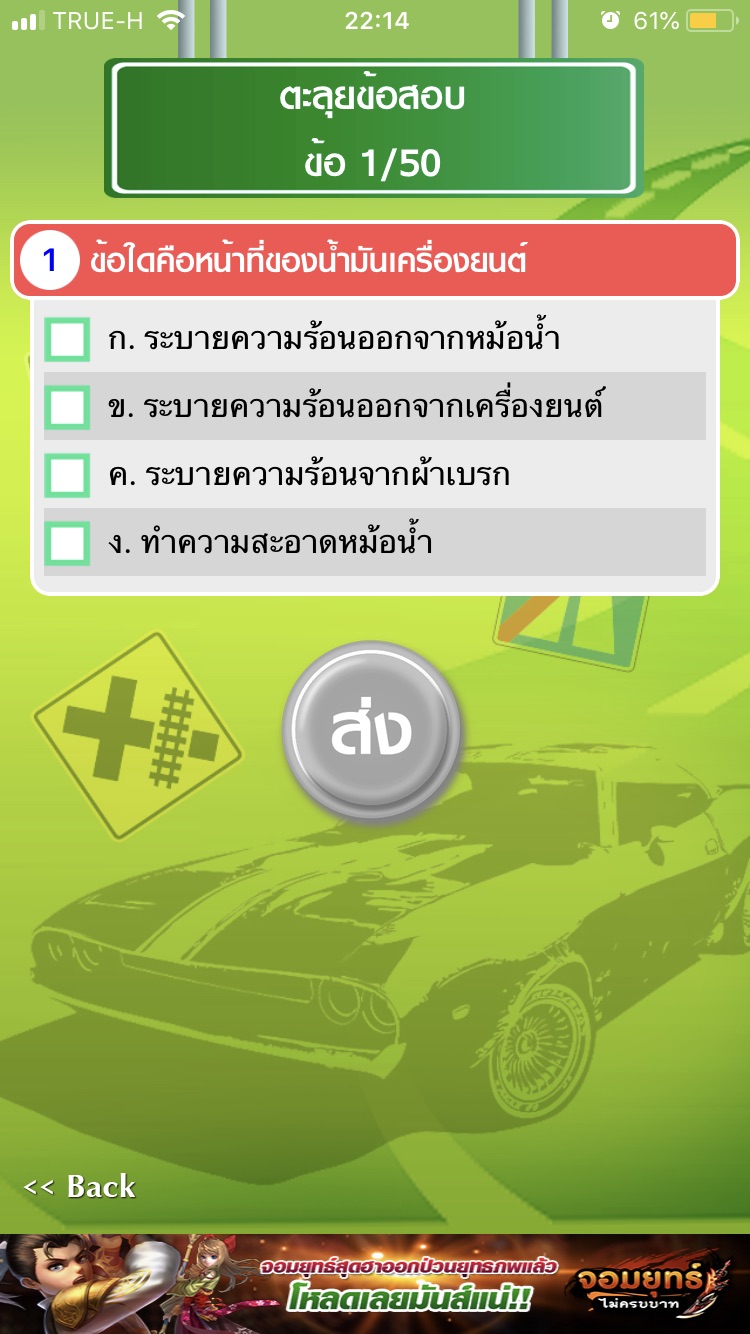This screenshot has width=750, height=1334.
Task: Choose answer ค. ระบายความร้อนจากผ้าเบรก
Action: pos(68,475)
